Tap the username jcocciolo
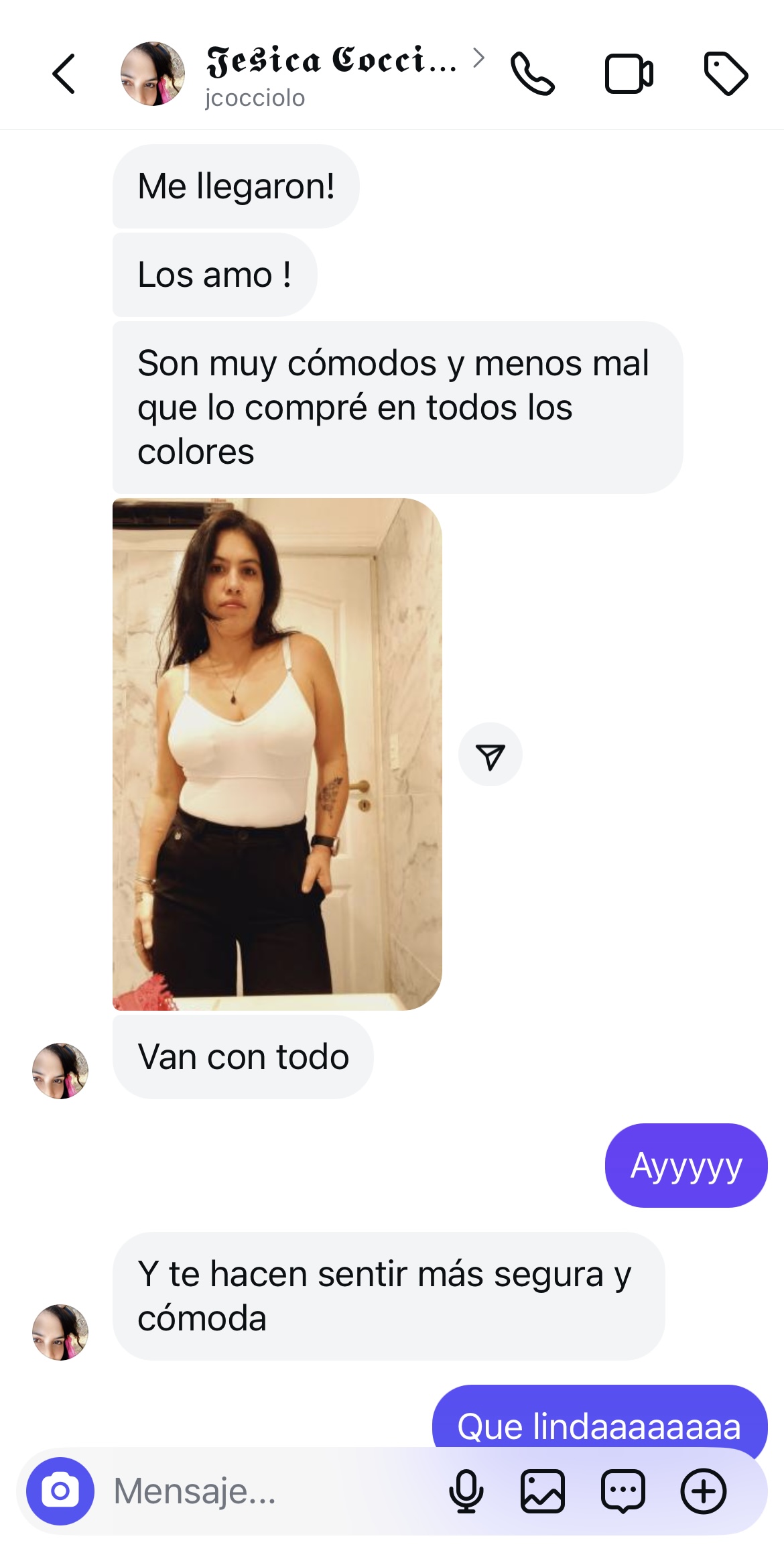The image size is (784, 1563). [x=253, y=98]
